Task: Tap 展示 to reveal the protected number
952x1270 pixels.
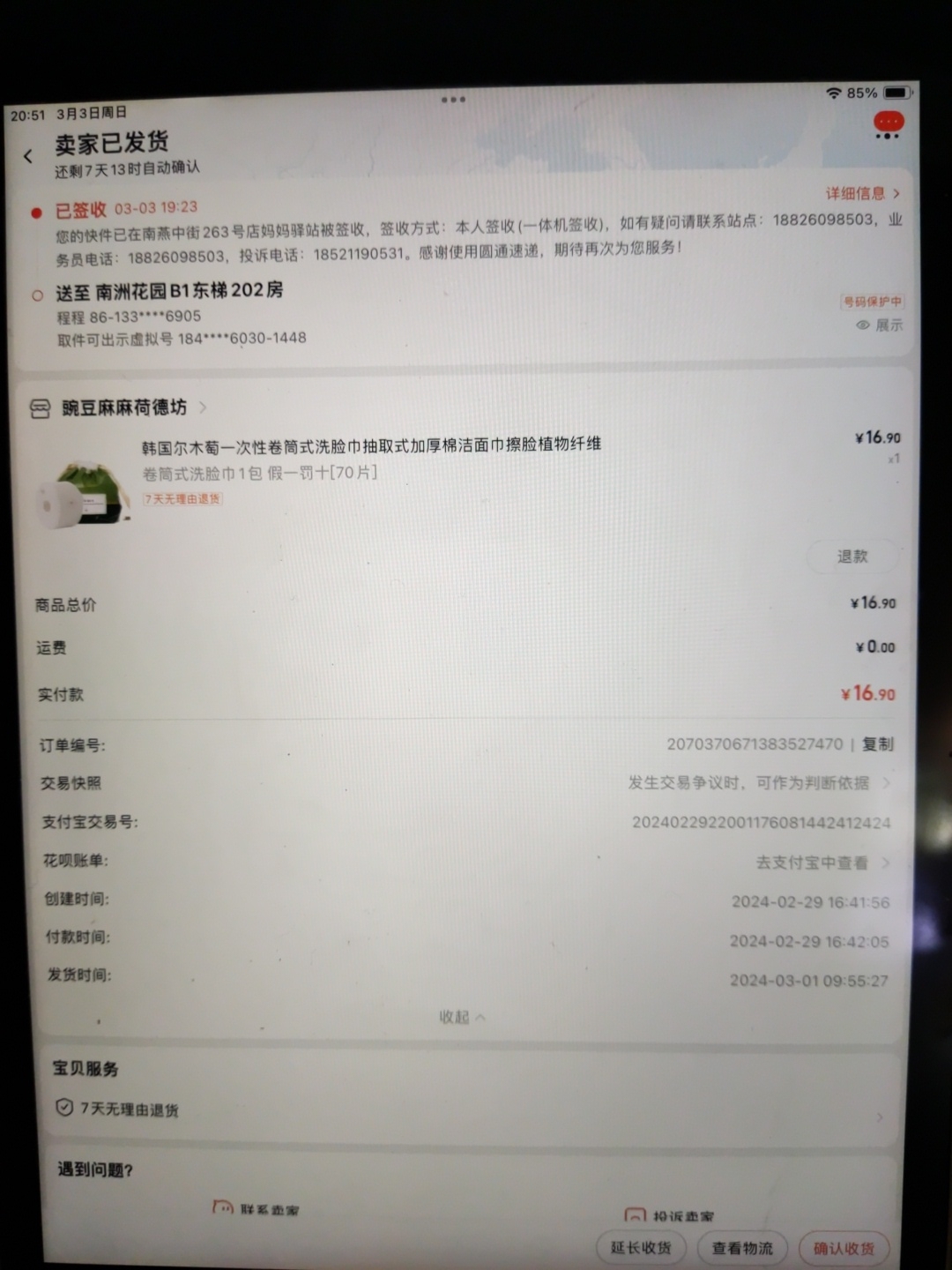Action: [880, 325]
